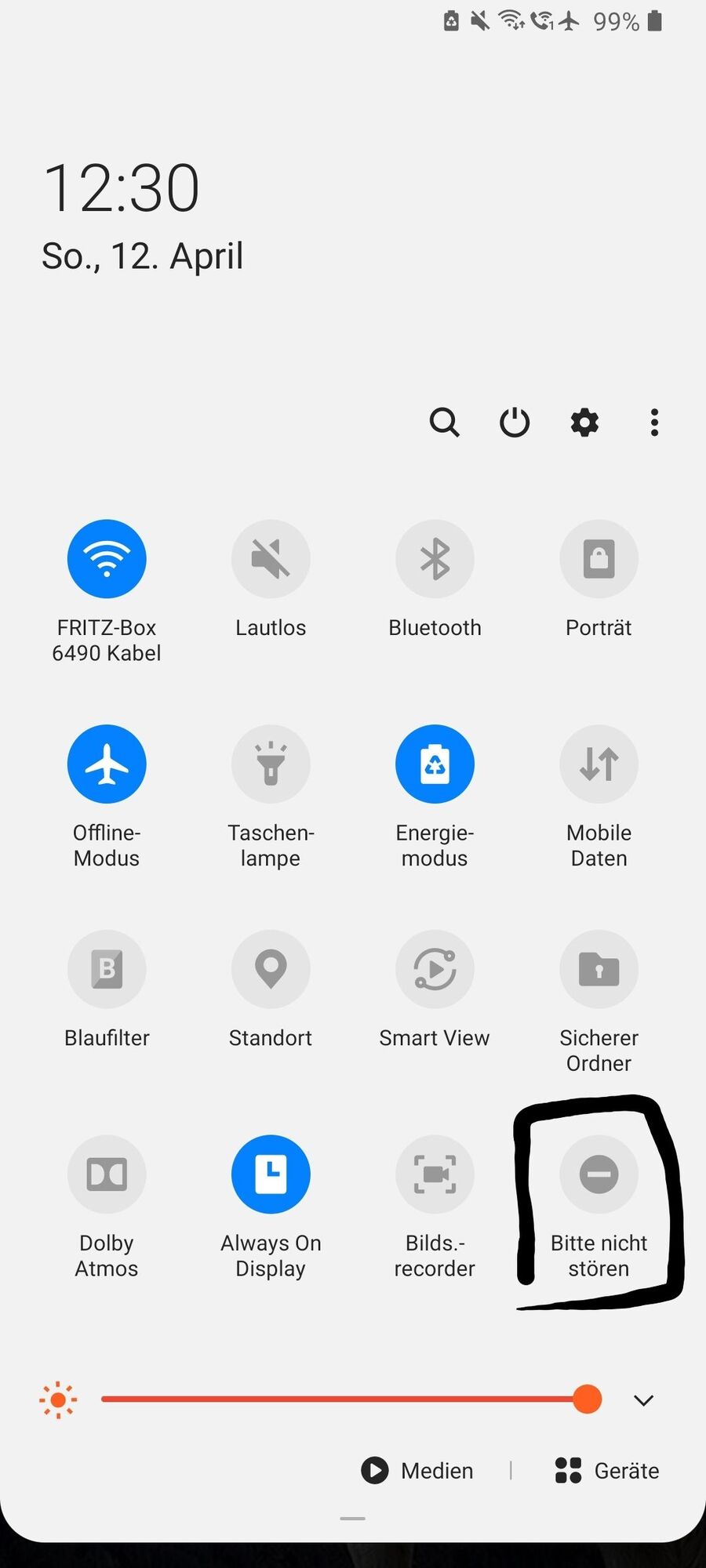Disable Offline-Modus airplane mode
Screen dimensions: 706x1568
point(107,764)
